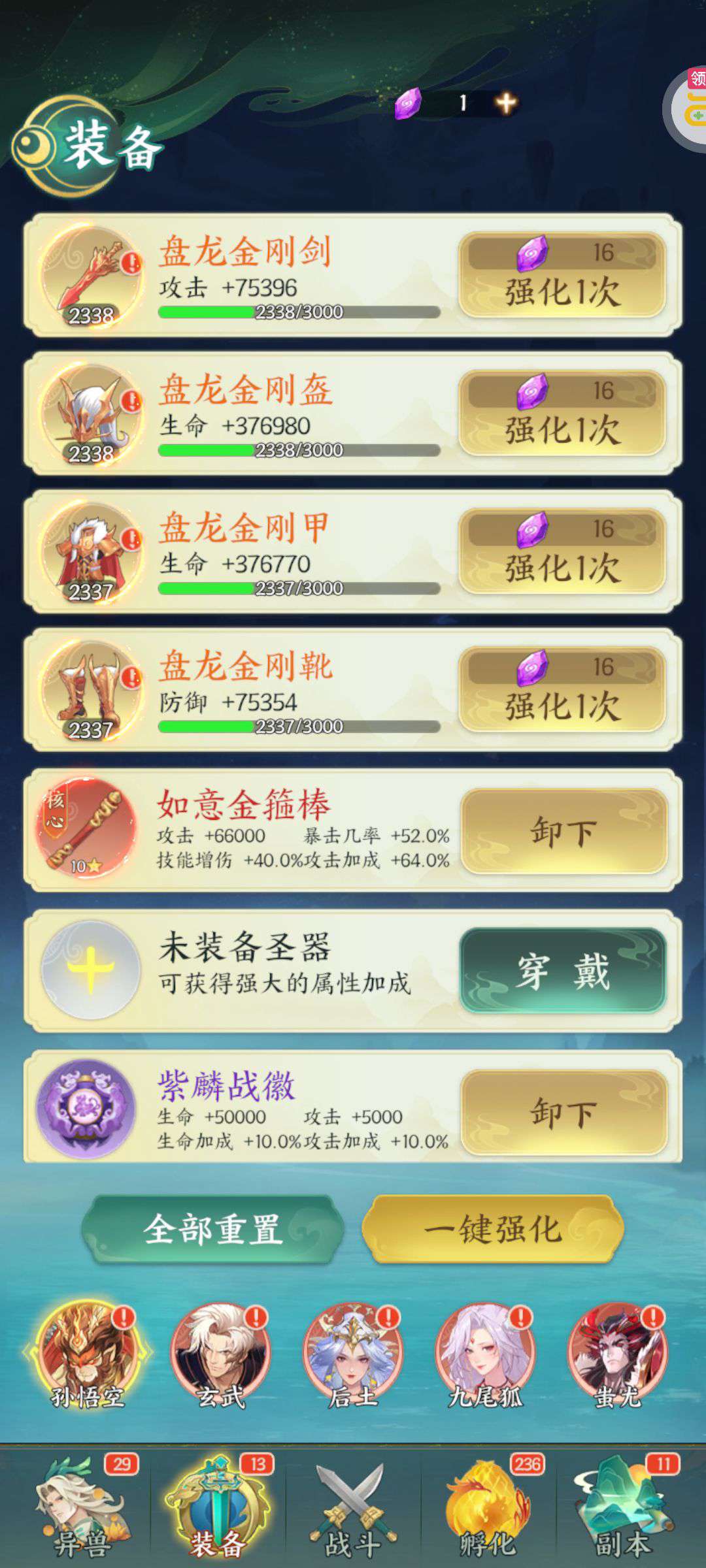Screen dimensions: 706x1568
Task: Remove 紫麟战徽 with 卸下 button
Action: pos(563,1112)
